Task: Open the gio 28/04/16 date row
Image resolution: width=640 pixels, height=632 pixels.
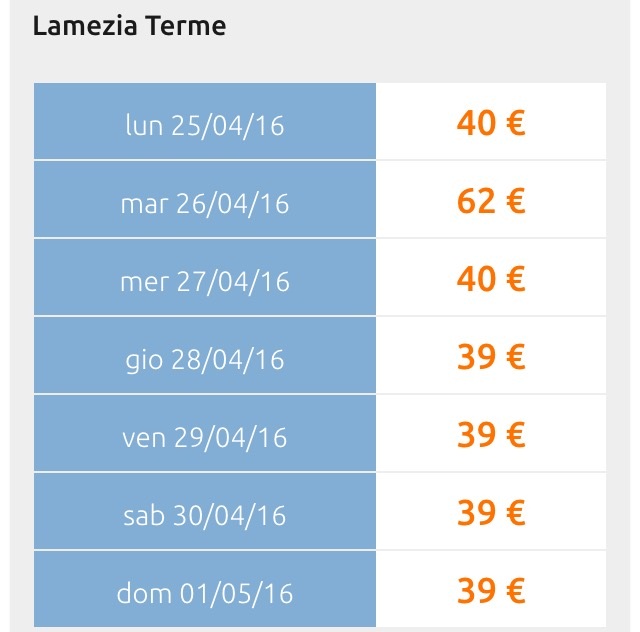Action: click(205, 358)
